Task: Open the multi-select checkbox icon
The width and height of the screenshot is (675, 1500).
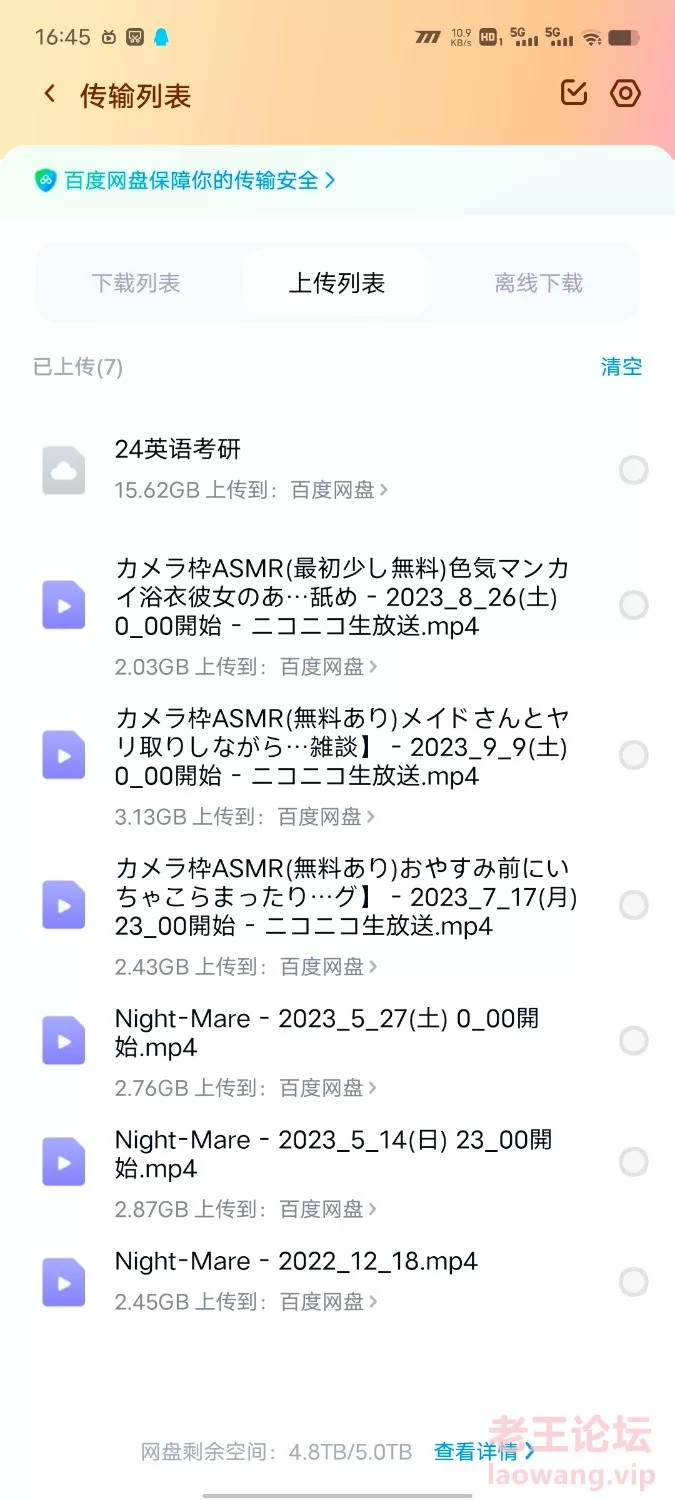Action: [x=574, y=94]
